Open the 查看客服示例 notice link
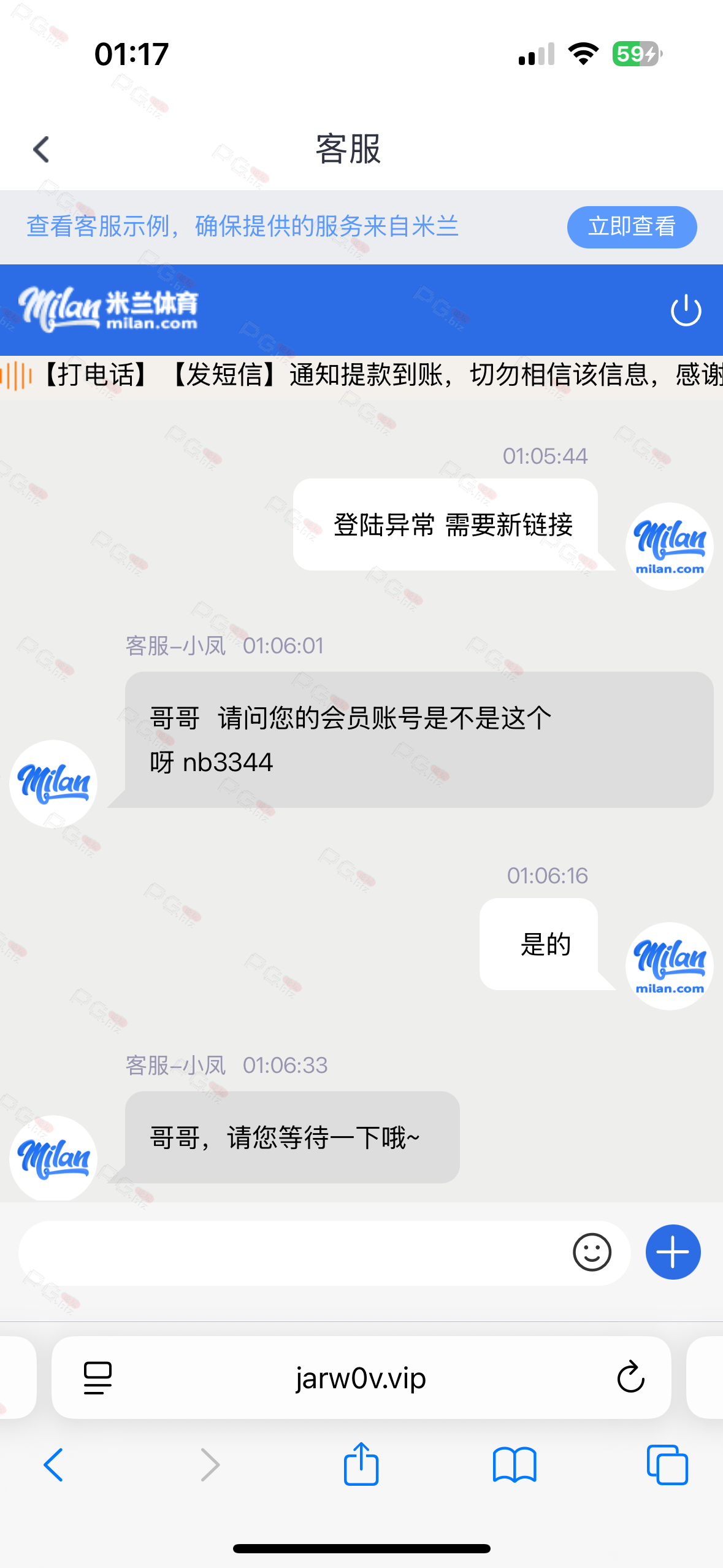The width and height of the screenshot is (723, 1568). click(243, 226)
